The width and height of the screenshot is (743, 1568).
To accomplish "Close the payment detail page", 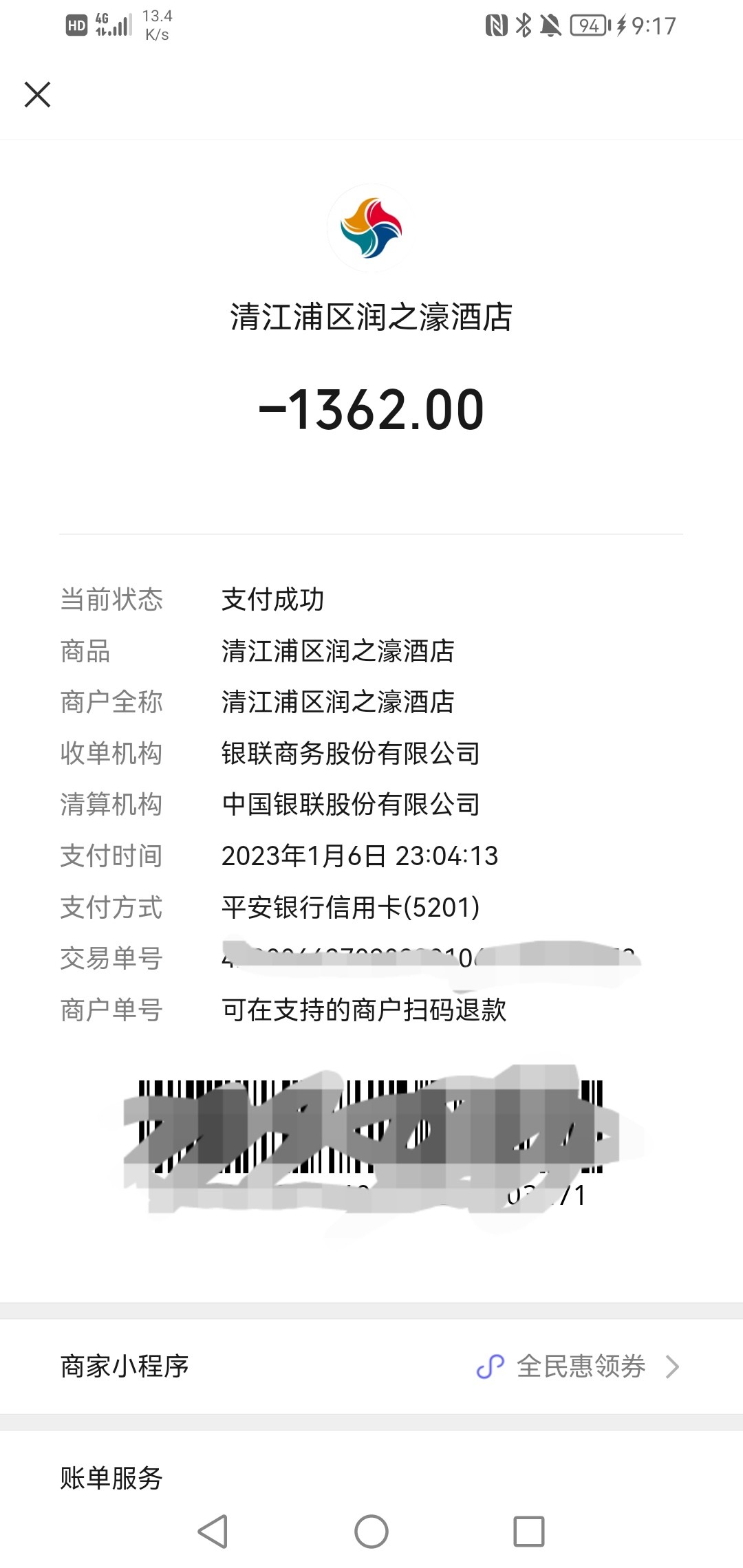I will (x=38, y=94).
